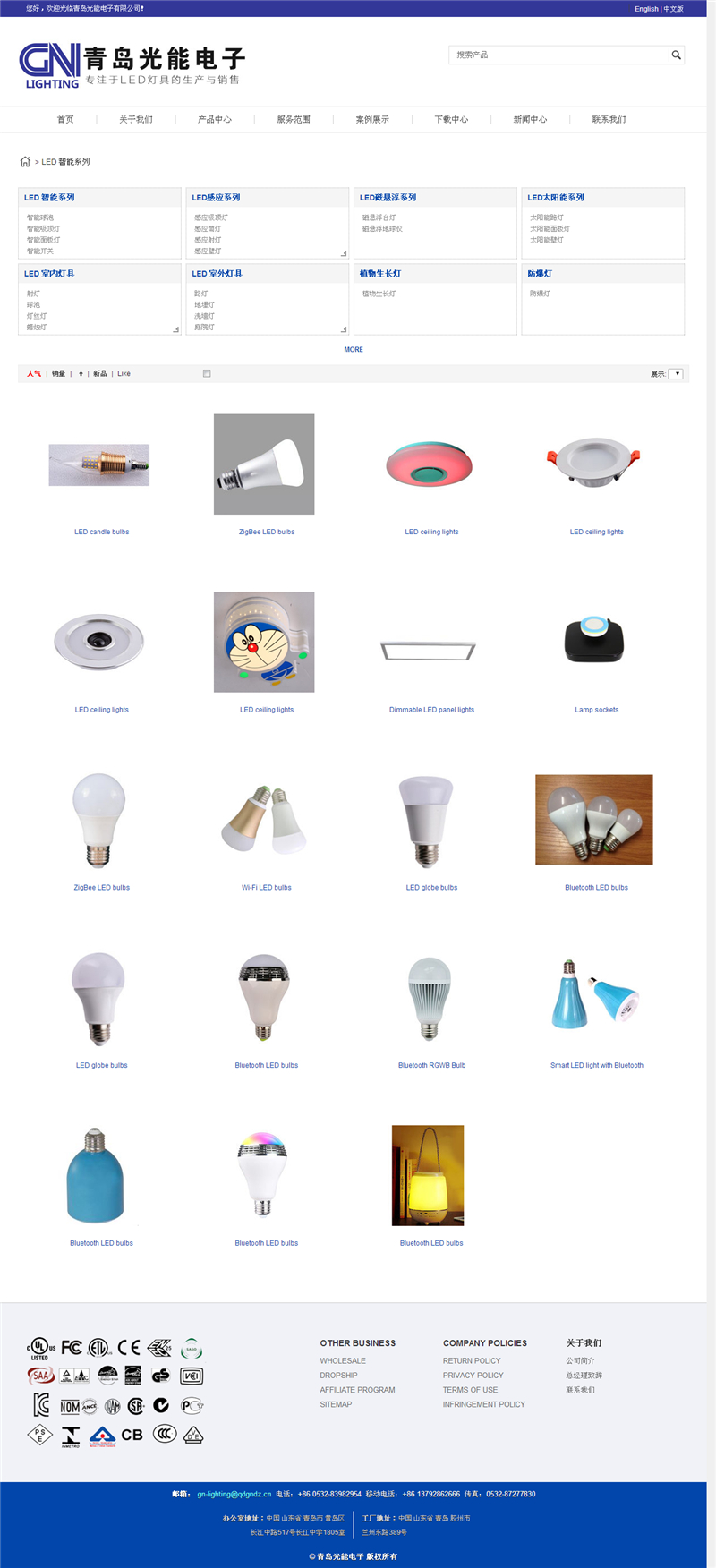Tap MORE to show more categories
716x1568 pixels.
(x=354, y=350)
